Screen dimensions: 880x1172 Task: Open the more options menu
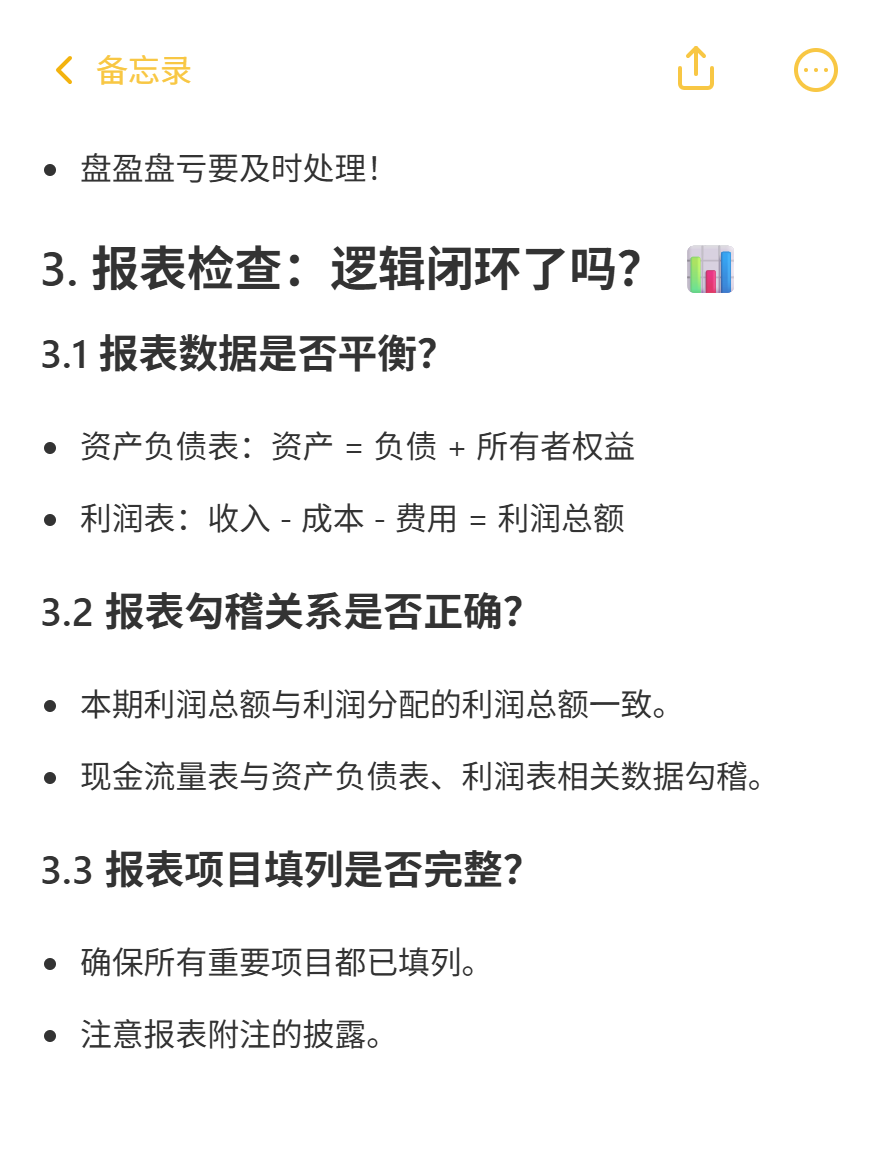pos(815,70)
